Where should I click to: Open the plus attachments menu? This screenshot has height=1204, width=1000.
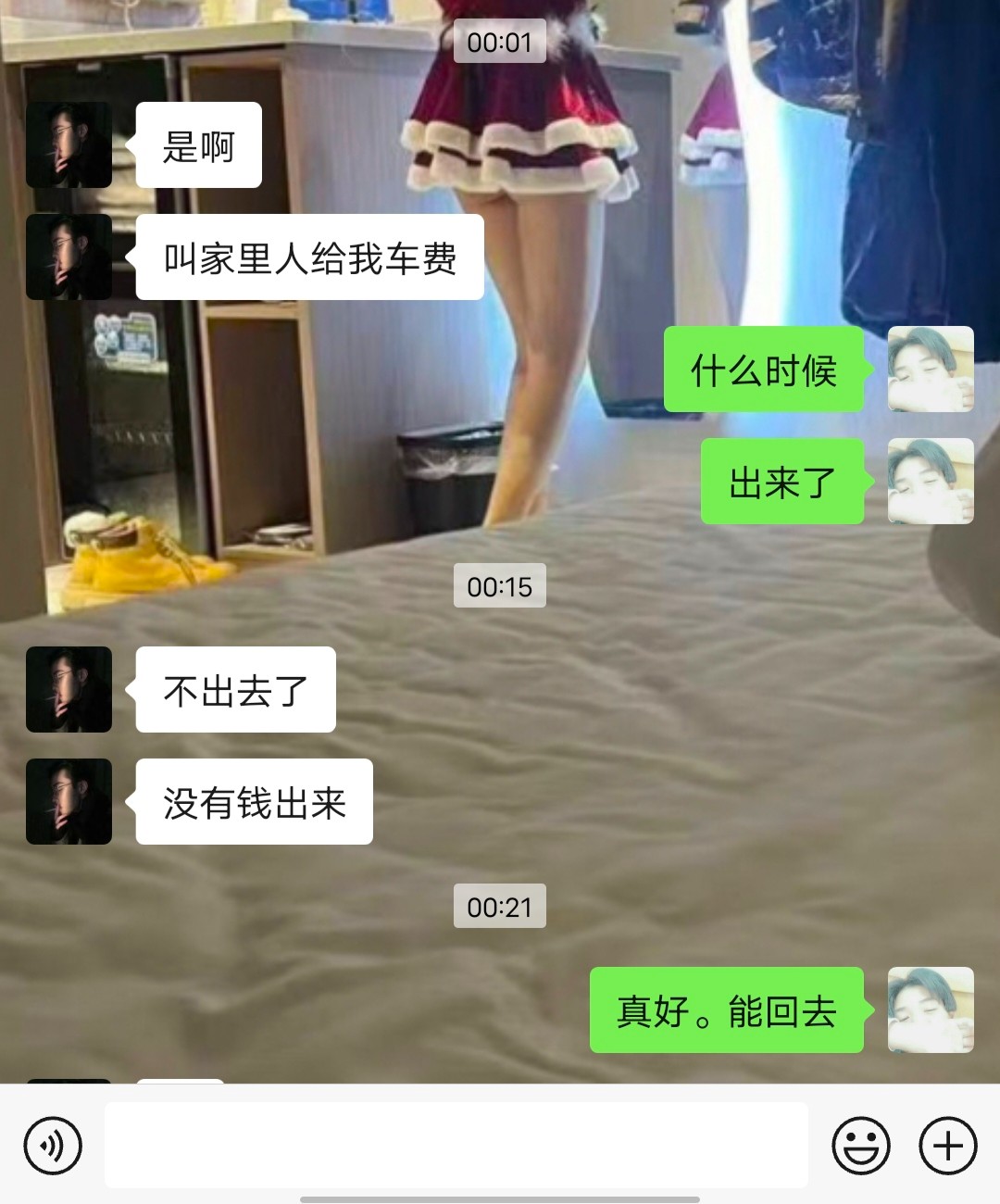[x=947, y=1146]
